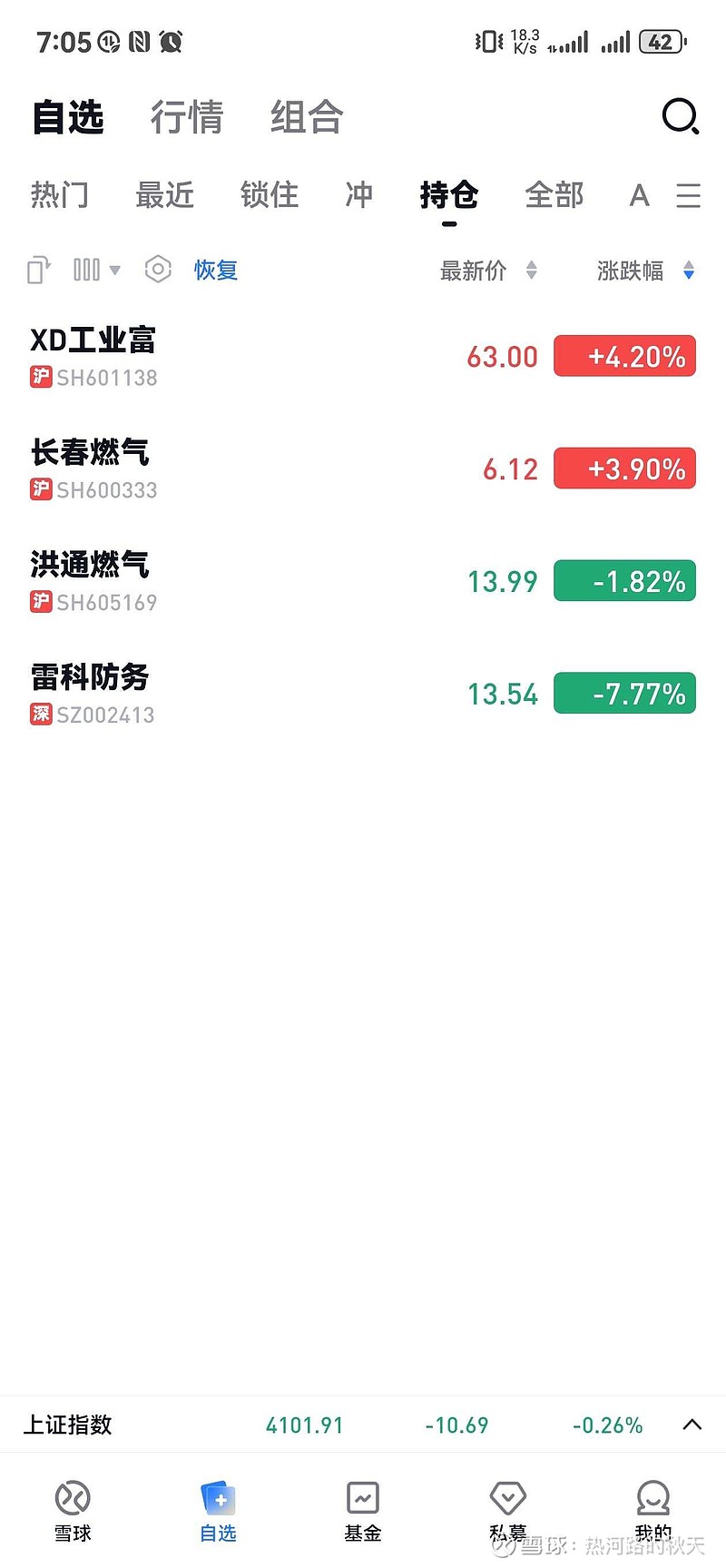Screen dimensions: 726x1568
Task: Expand the column layout dropdown
Action: coord(96,270)
